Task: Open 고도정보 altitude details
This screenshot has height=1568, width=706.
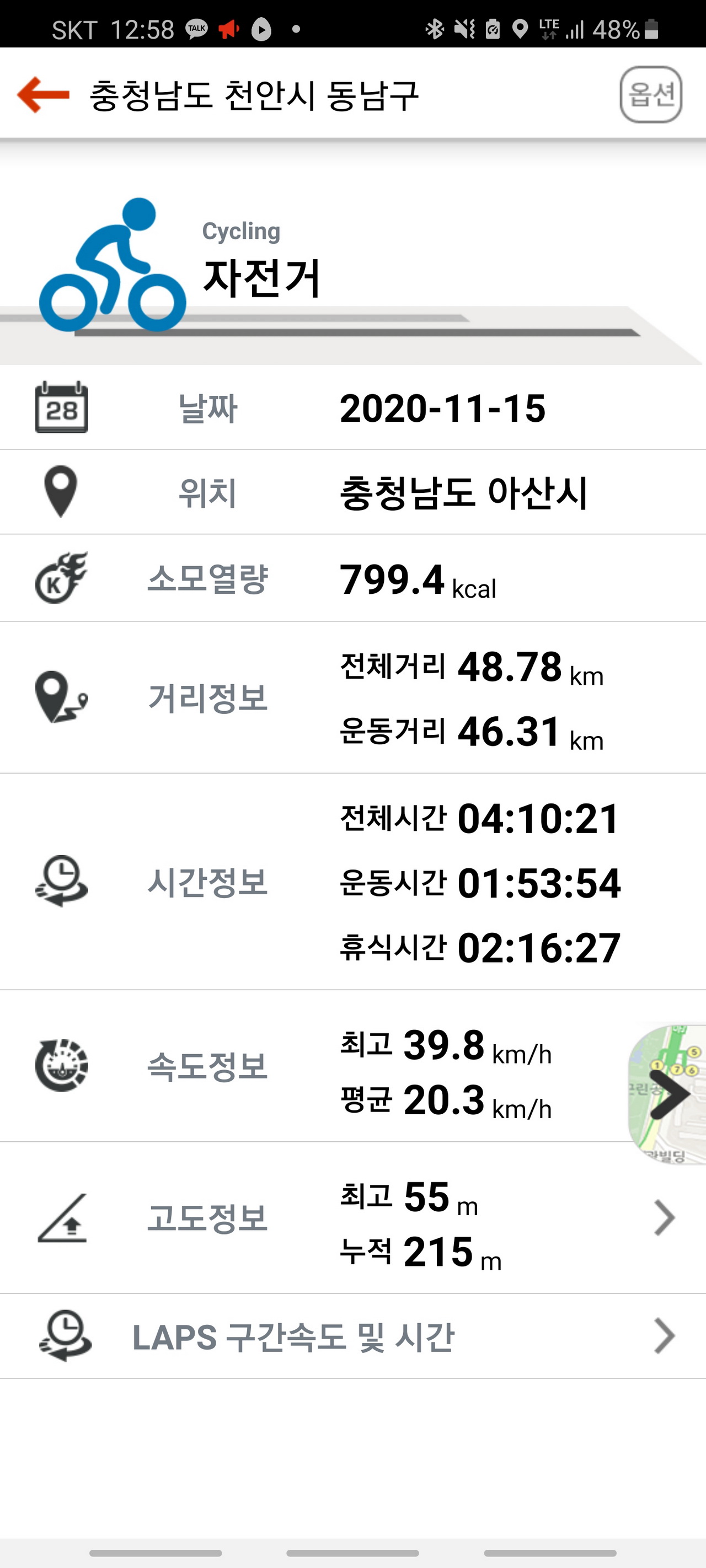Action: 352,1217
